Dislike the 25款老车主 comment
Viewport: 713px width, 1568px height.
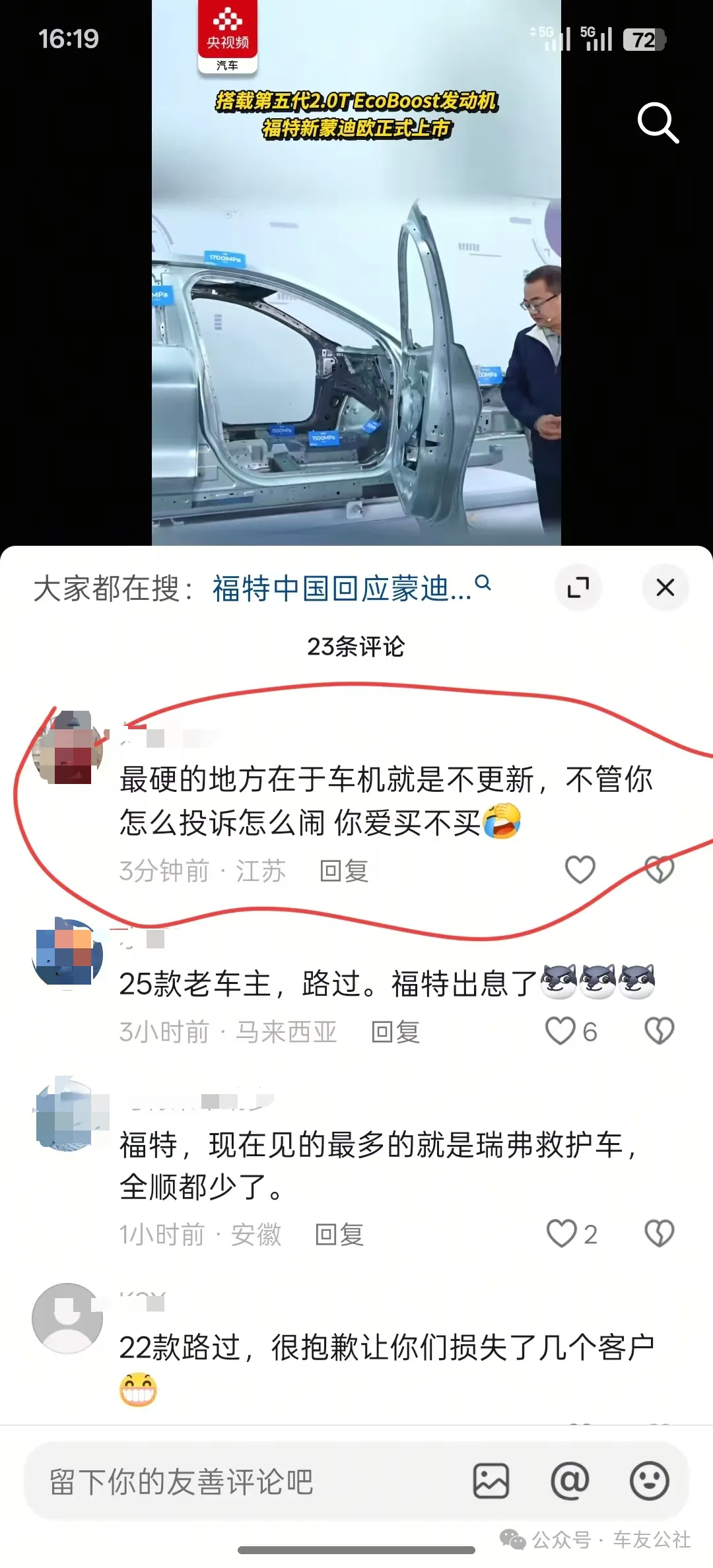click(660, 1031)
